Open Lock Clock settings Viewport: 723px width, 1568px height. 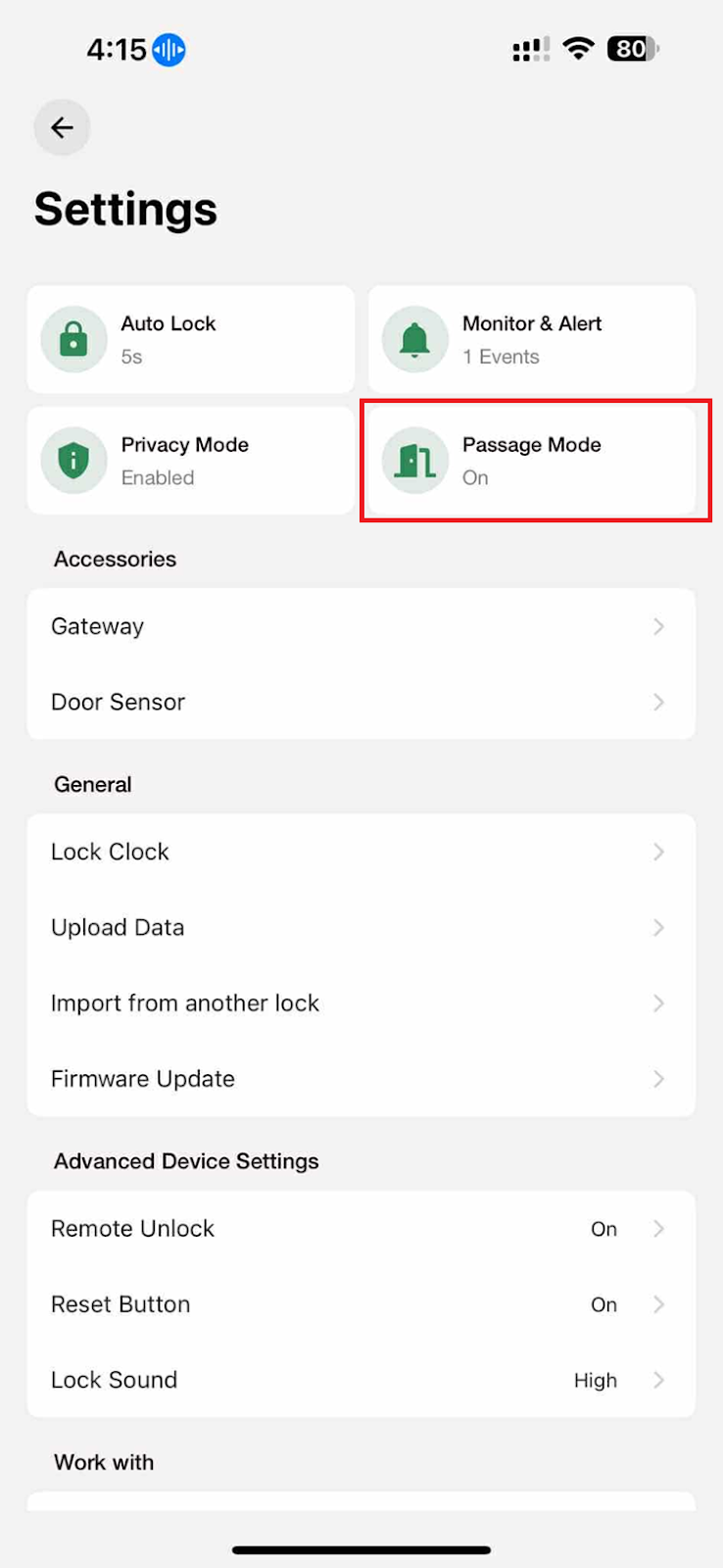click(361, 852)
